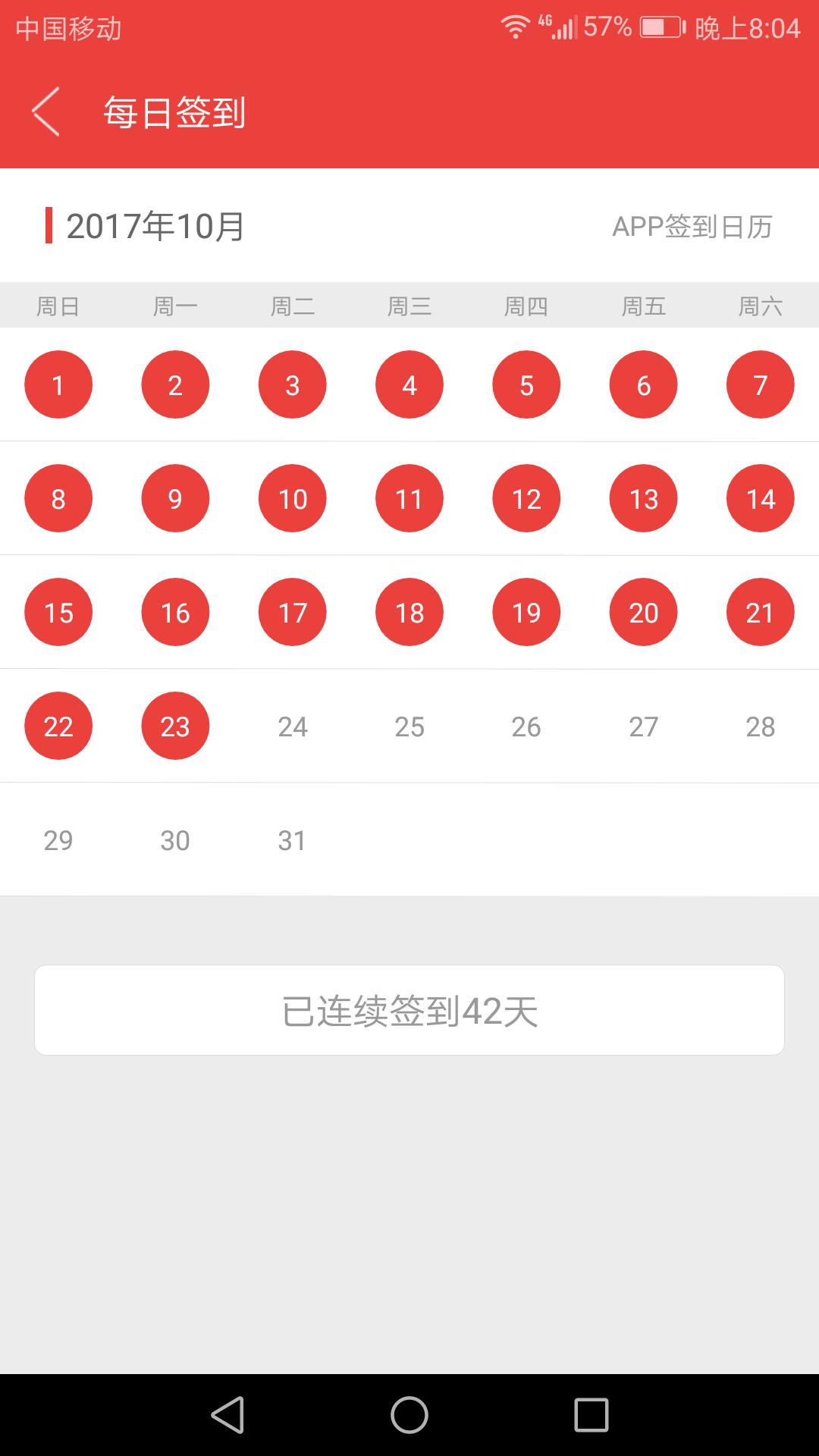Go back from the 每日签到 page
This screenshot has height=1456, width=819.
(x=45, y=112)
